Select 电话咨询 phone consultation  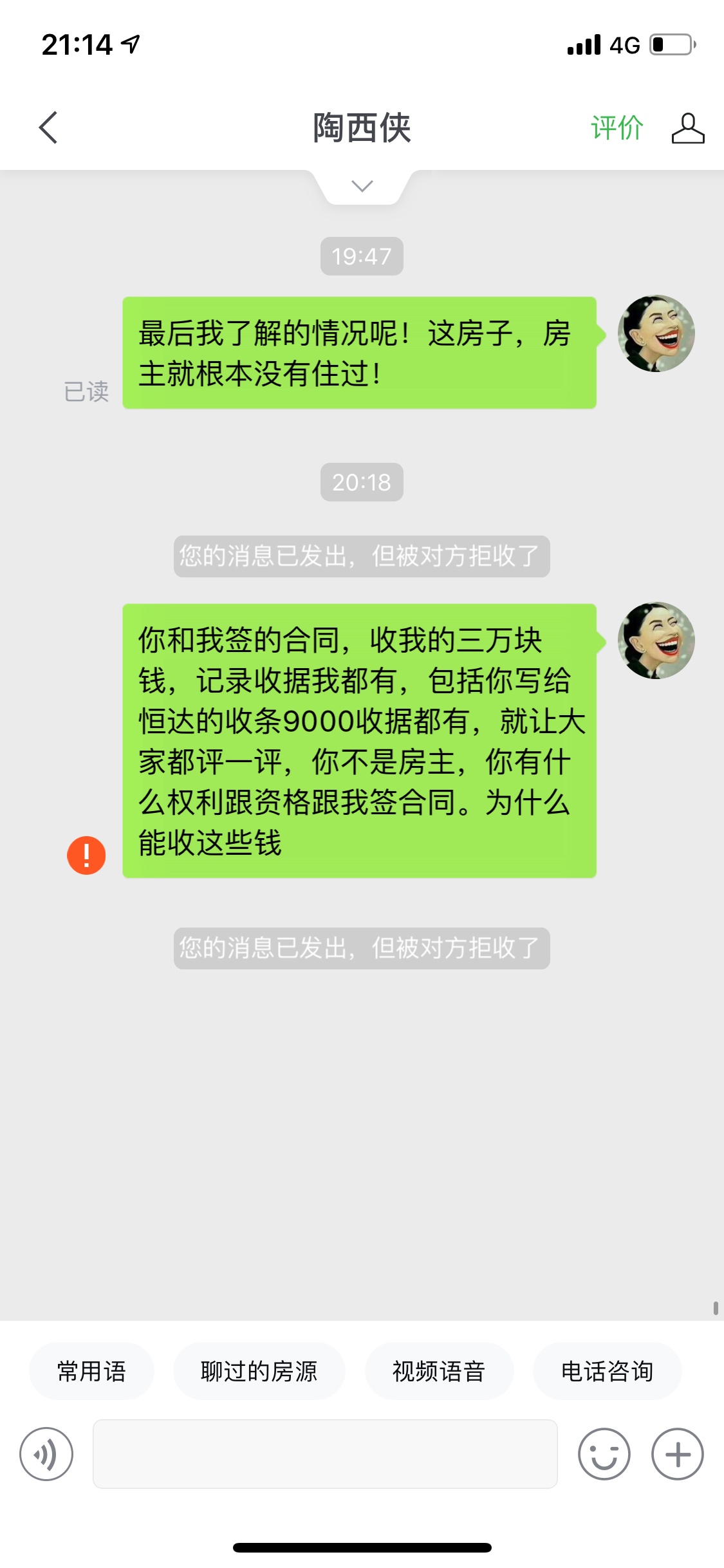tap(607, 1371)
